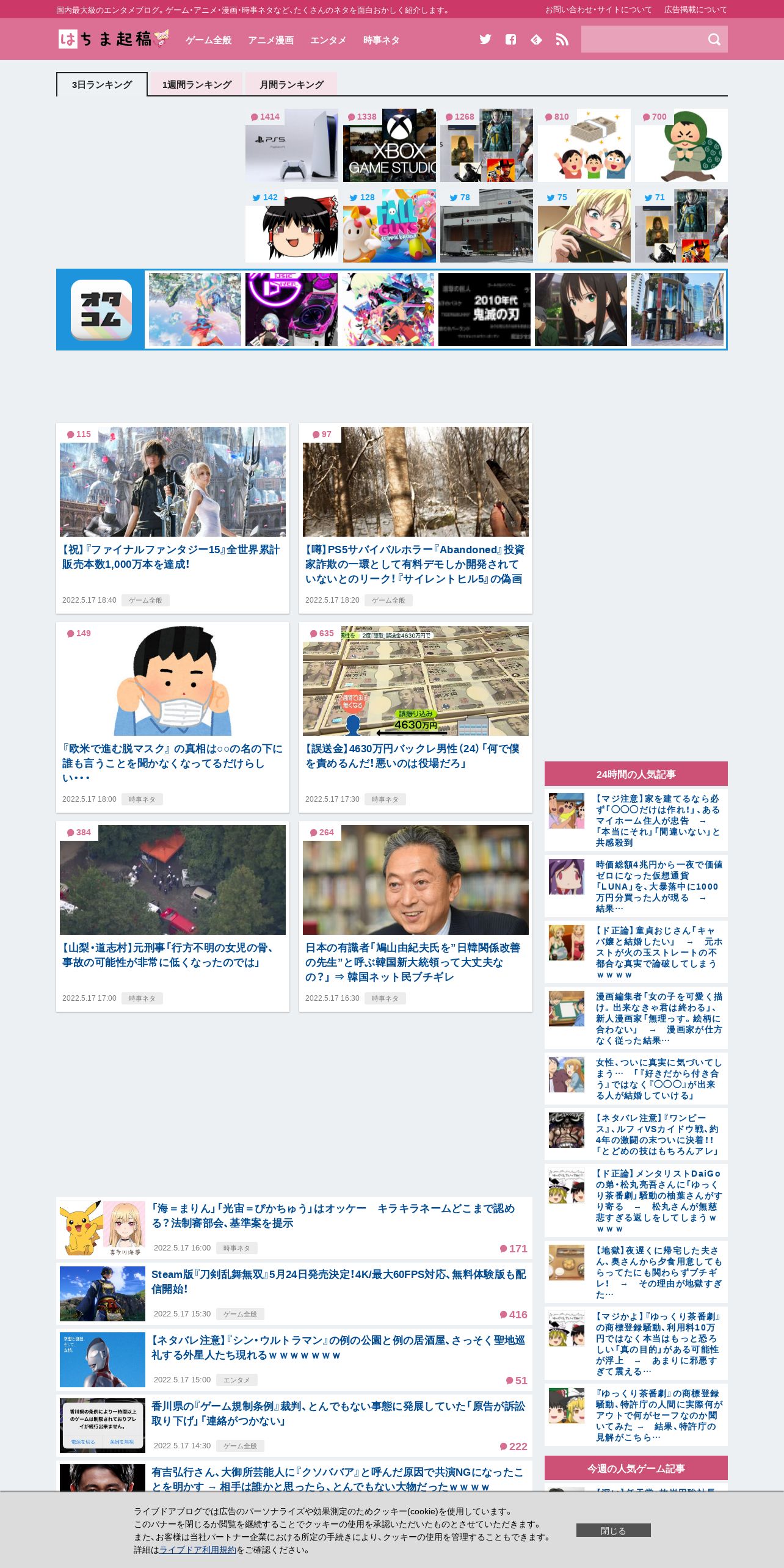Close the cookie banner with 閉じる
This screenshot has width=784, height=1568.
pos(613,1531)
